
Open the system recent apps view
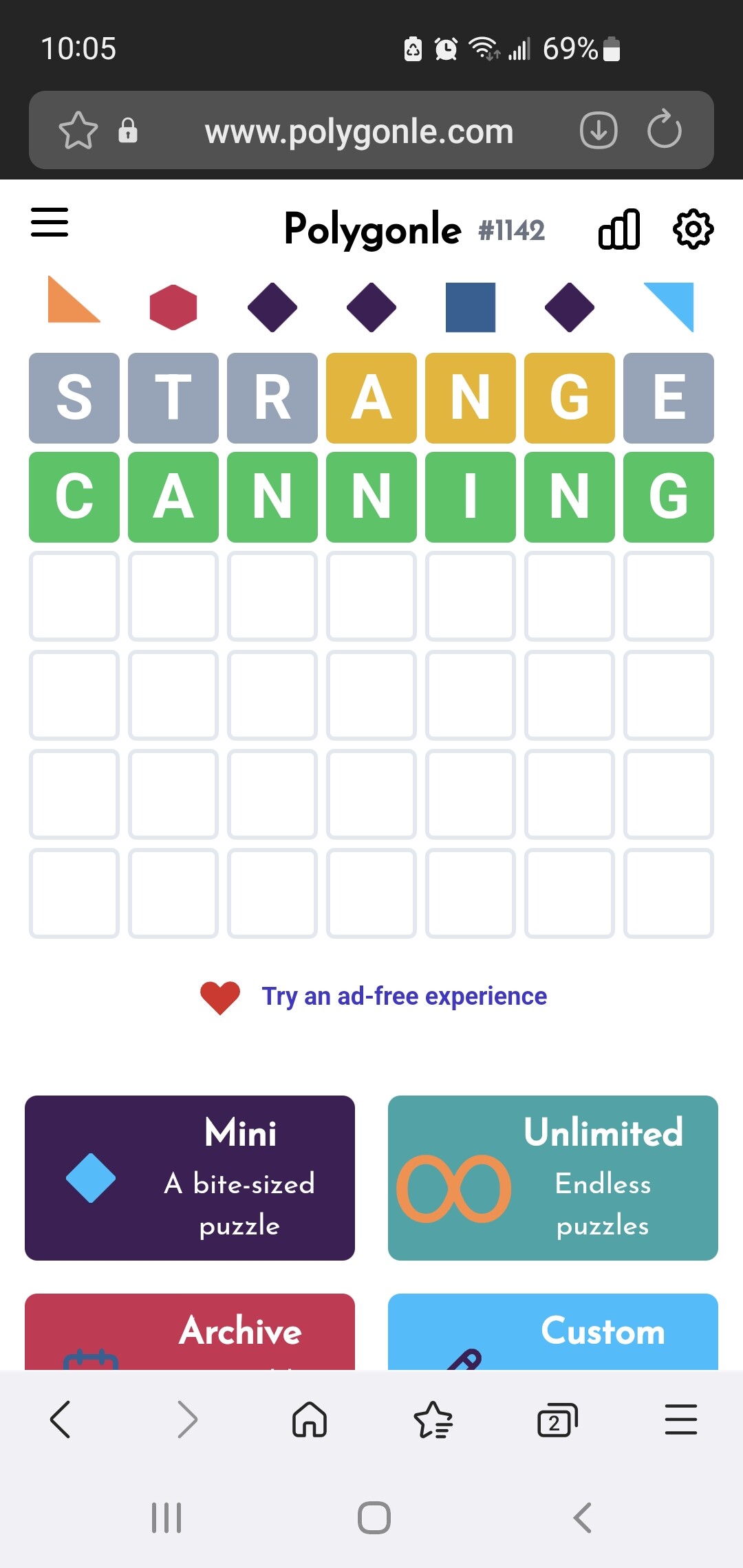(x=166, y=1518)
